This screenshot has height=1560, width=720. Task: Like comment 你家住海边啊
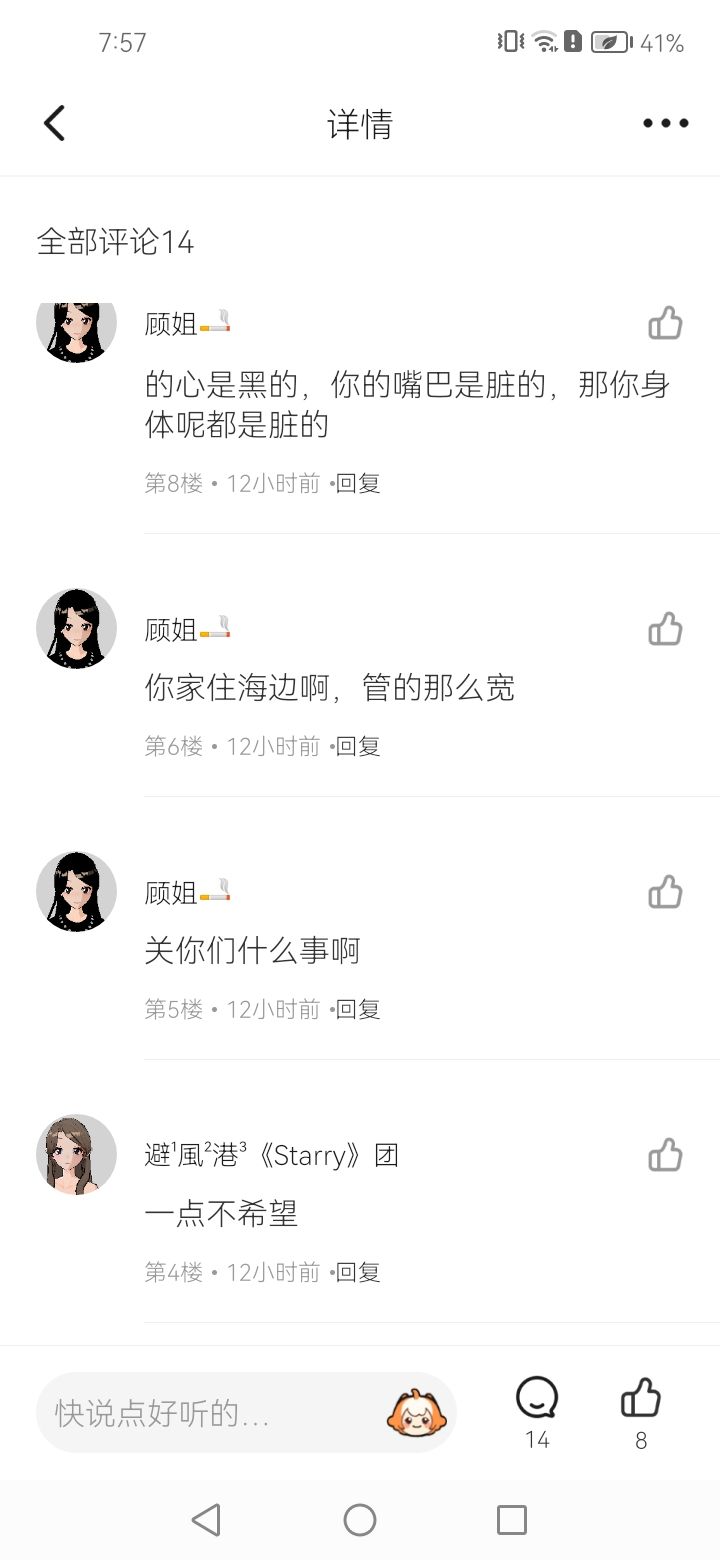coord(665,629)
